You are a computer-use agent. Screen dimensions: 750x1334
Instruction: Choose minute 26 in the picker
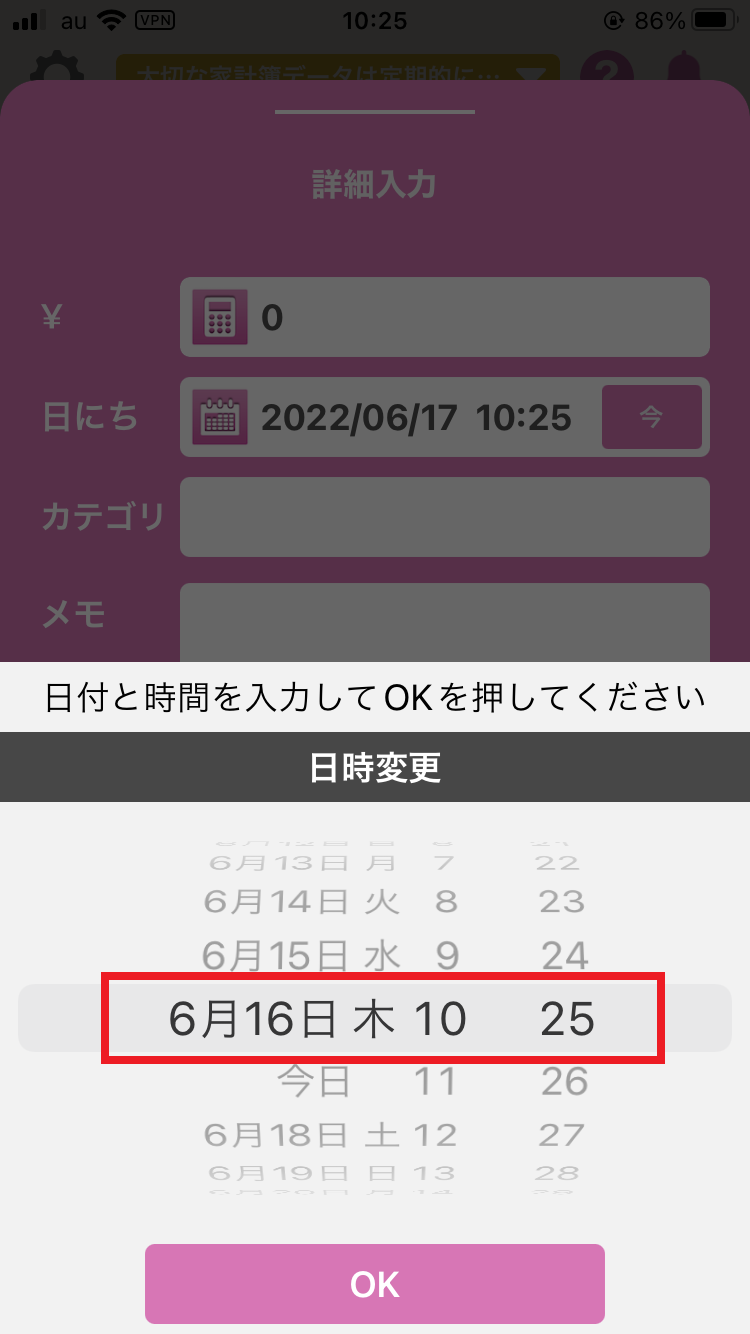pos(564,1081)
